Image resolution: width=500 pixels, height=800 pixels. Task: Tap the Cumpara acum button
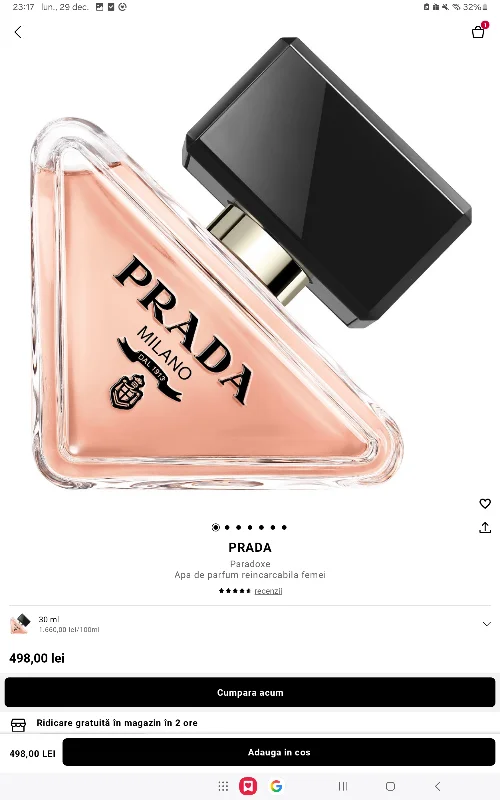250,692
